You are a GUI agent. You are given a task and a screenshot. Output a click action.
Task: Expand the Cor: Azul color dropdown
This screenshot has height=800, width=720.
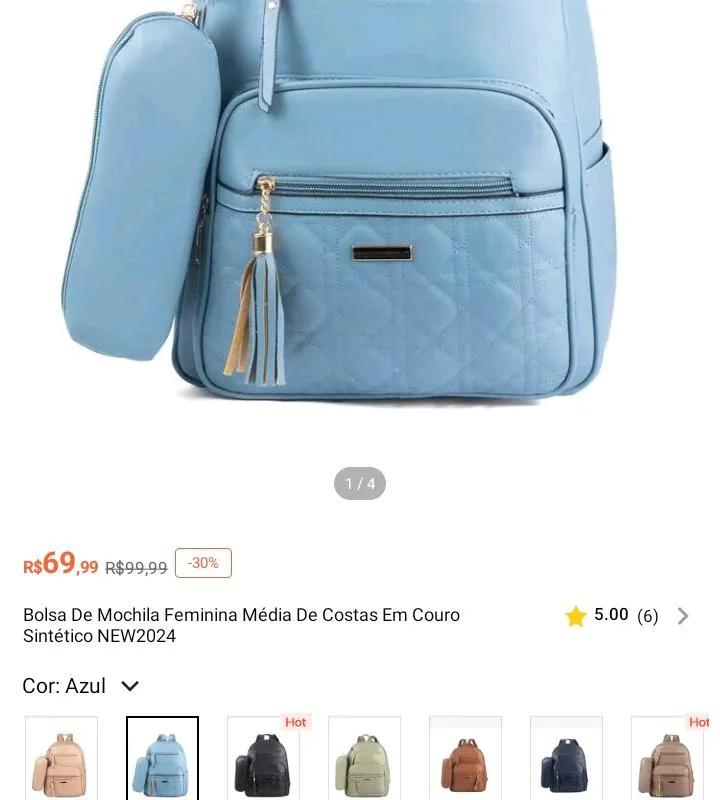click(130, 686)
